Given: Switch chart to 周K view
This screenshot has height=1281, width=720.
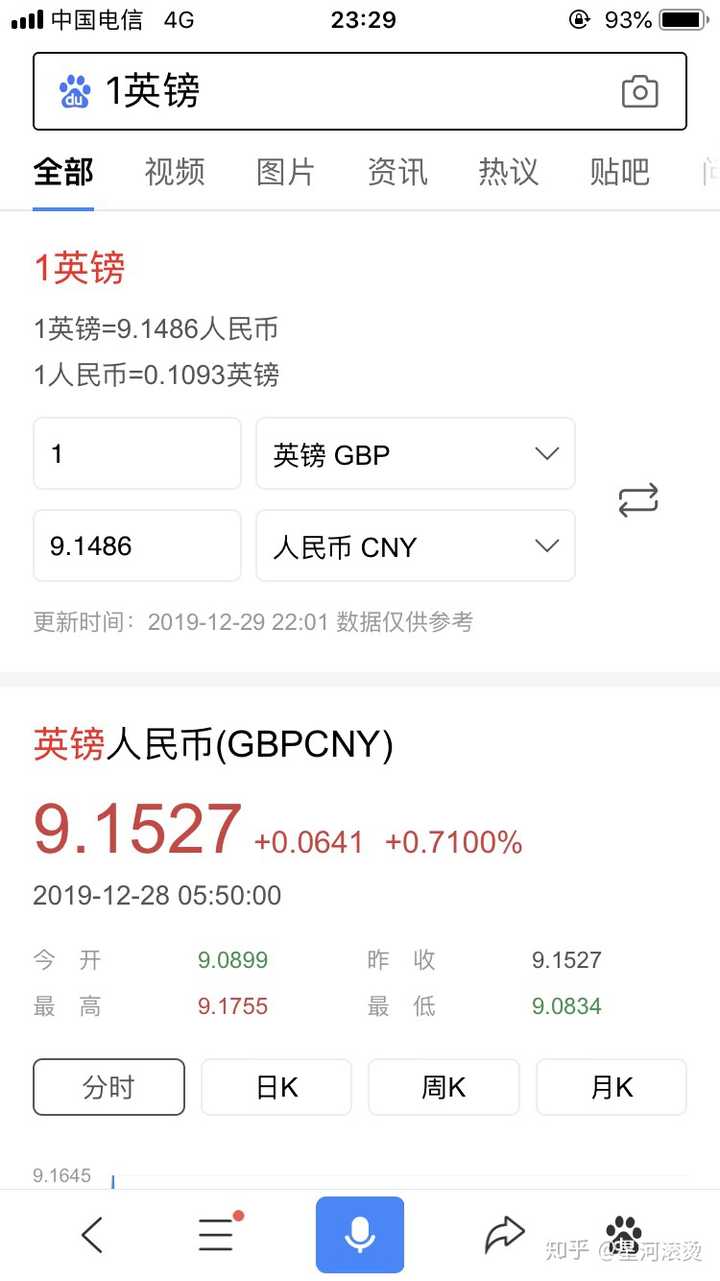Looking at the screenshot, I should click(443, 1087).
